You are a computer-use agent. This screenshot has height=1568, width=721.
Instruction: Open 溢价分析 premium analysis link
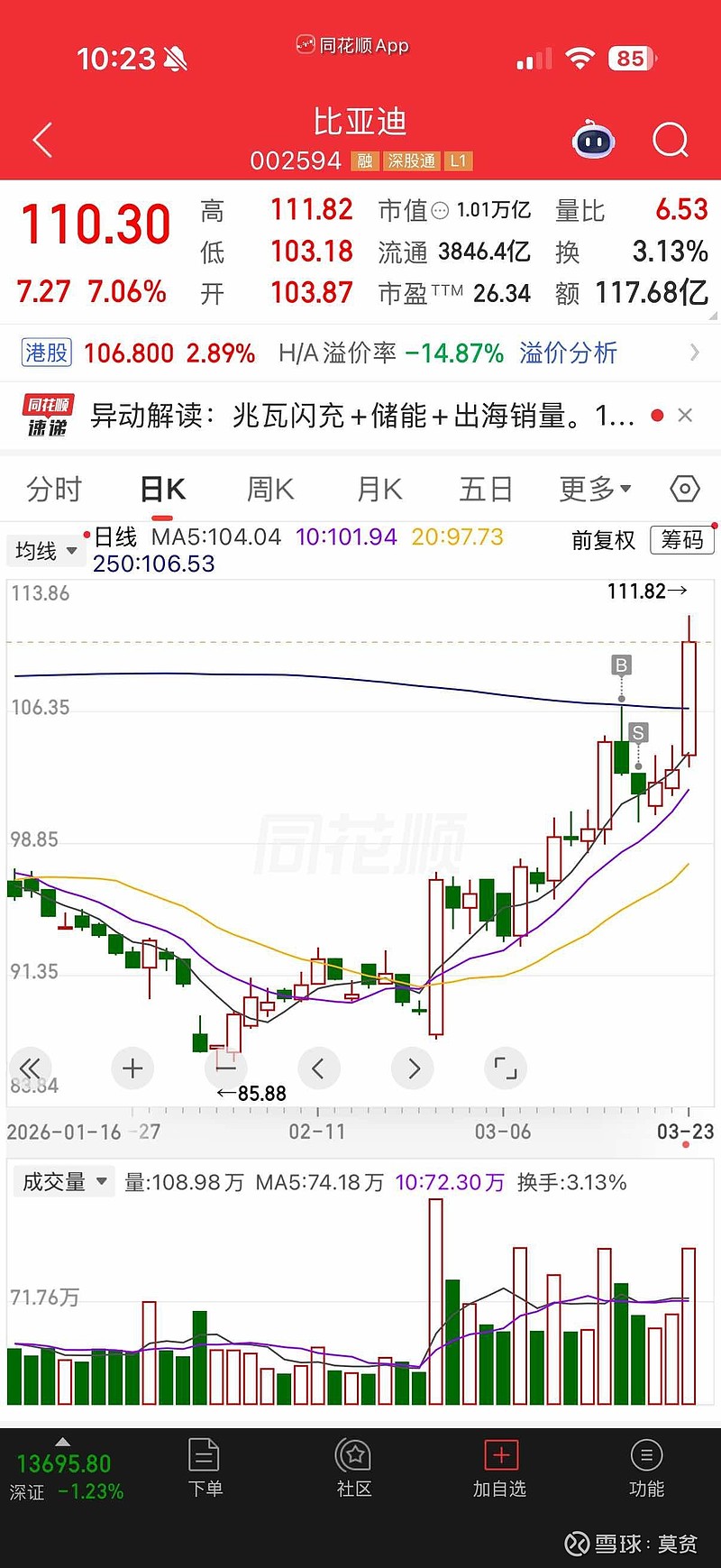(x=568, y=353)
